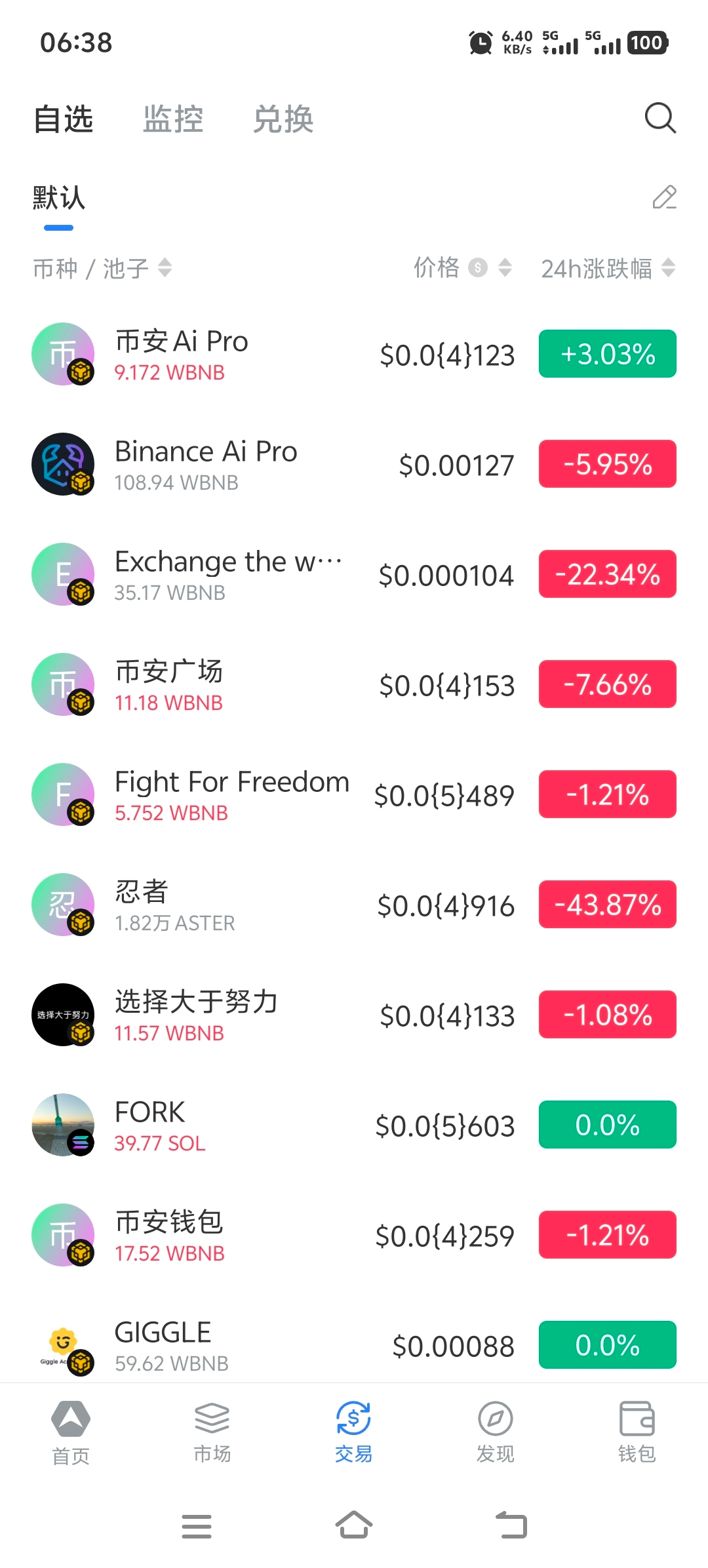Screen dimensions: 708x1568
Task: Open the search magnifier icon
Action: click(659, 119)
